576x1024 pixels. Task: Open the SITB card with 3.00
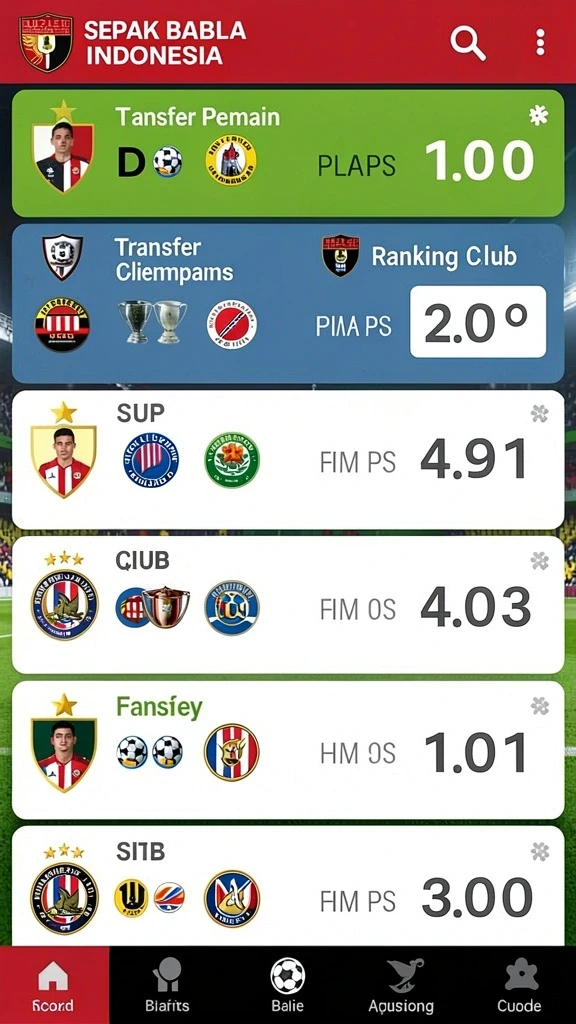[x=288, y=886]
